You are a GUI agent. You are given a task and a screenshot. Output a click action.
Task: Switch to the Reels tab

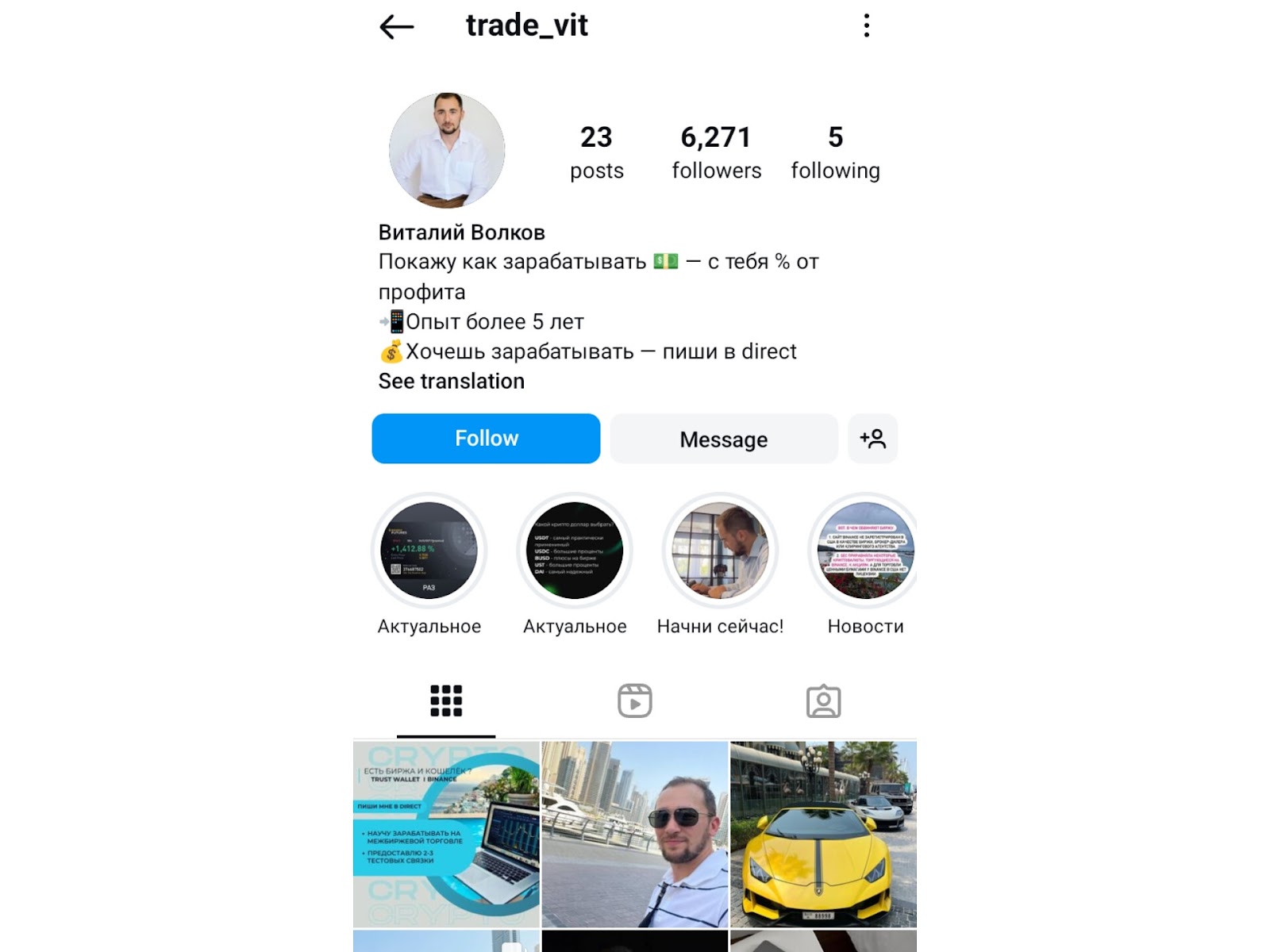pyautogui.click(x=635, y=701)
